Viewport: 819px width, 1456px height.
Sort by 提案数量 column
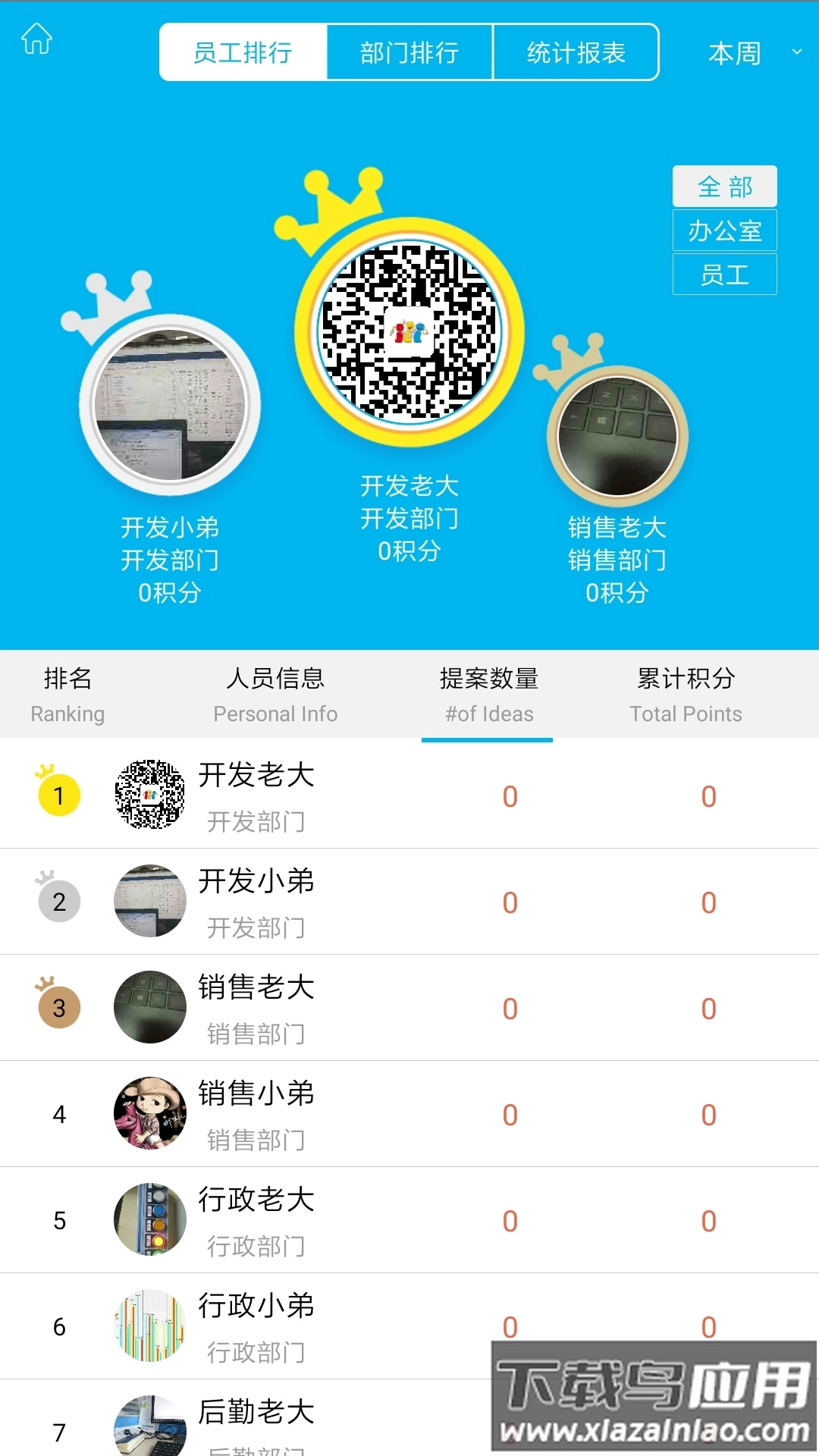[x=488, y=694]
